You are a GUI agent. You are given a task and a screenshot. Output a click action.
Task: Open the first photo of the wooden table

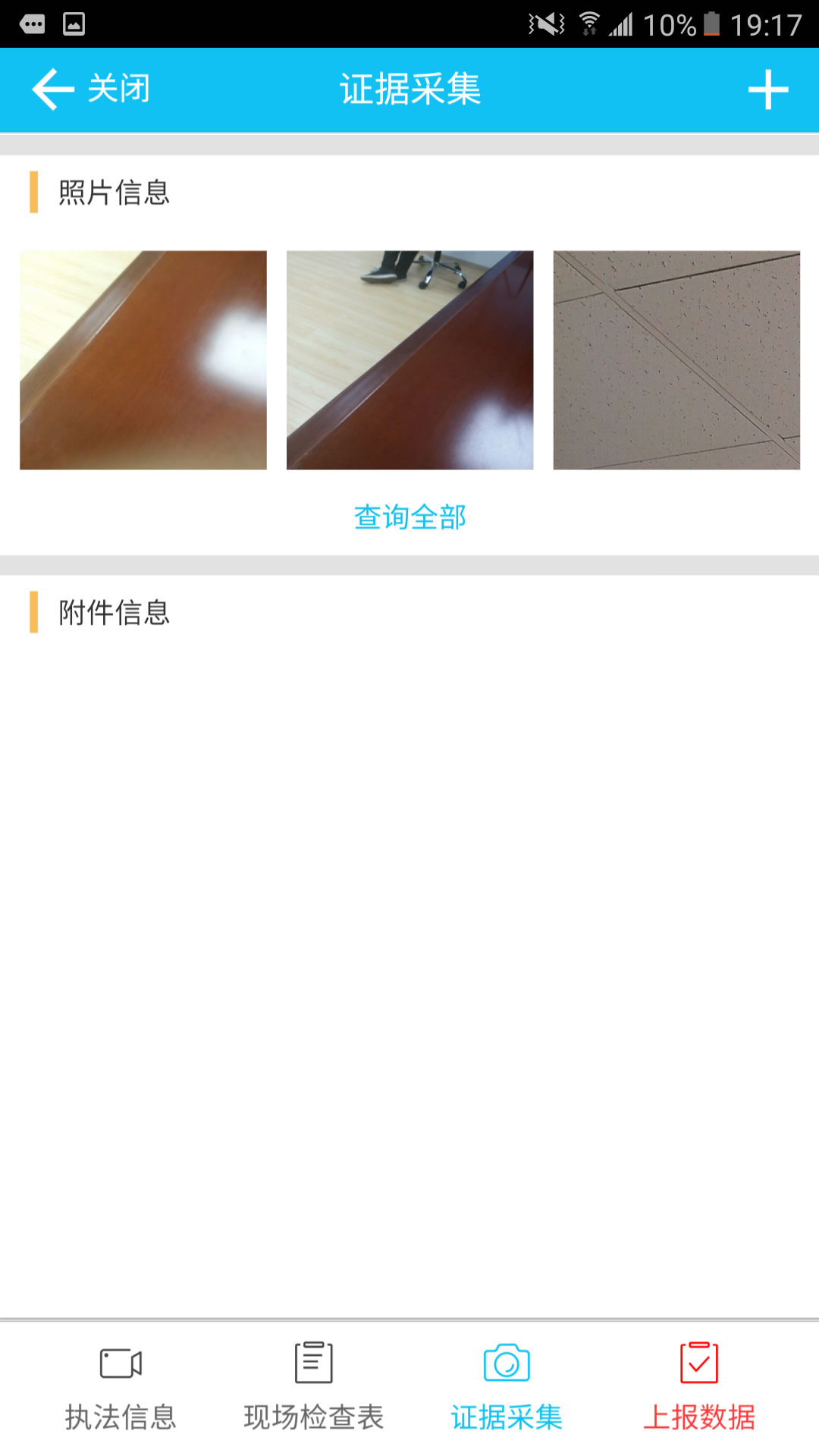click(x=143, y=360)
